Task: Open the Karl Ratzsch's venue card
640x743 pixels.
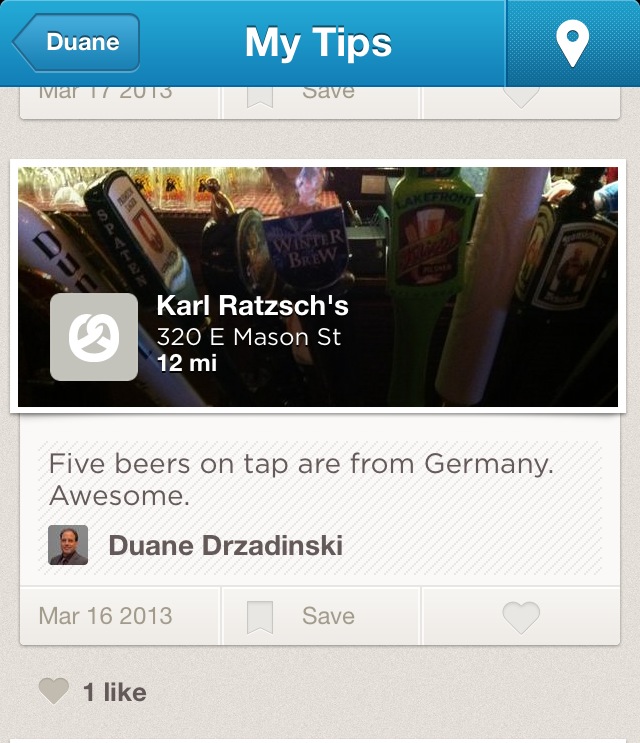Action: click(320, 286)
